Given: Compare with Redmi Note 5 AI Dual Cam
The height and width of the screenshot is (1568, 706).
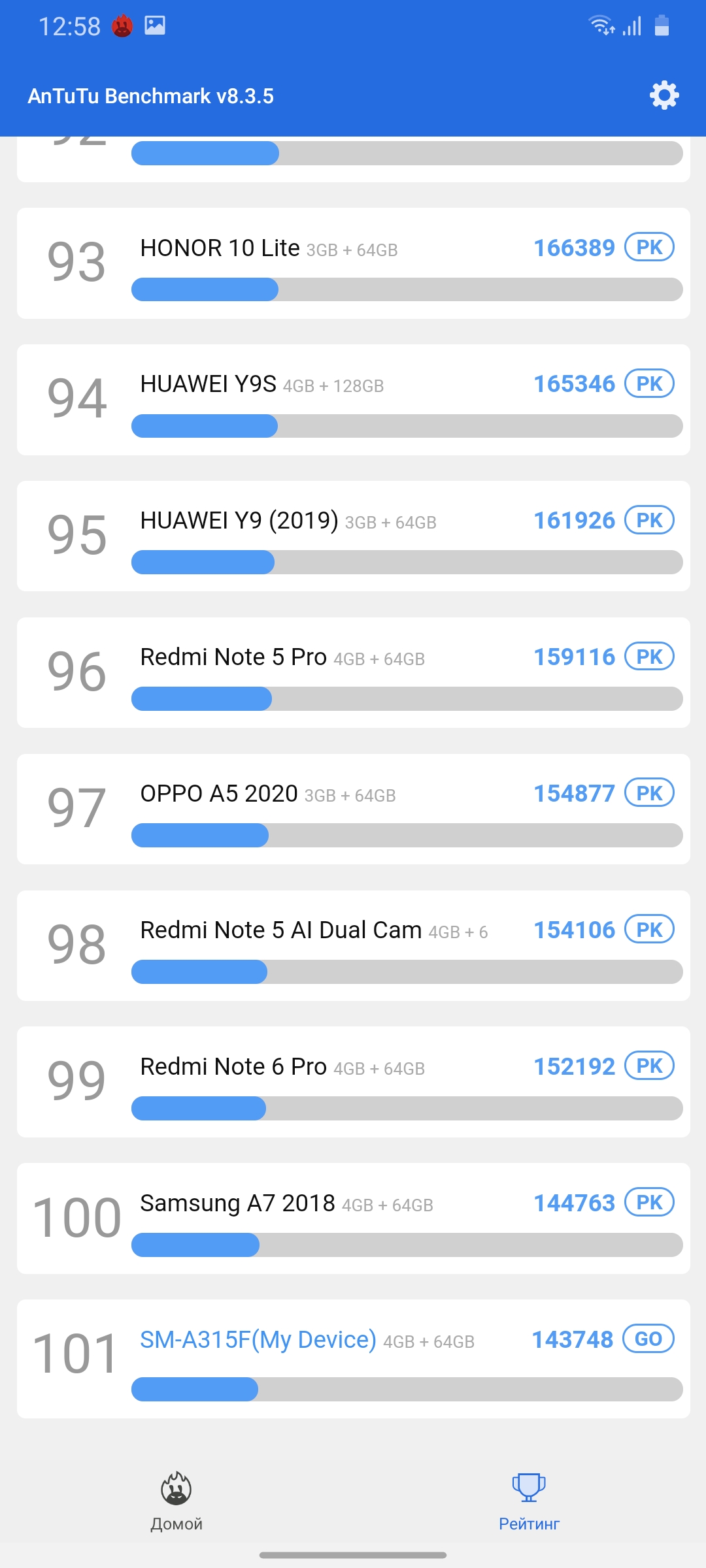Looking at the screenshot, I should (x=649, y=930).
